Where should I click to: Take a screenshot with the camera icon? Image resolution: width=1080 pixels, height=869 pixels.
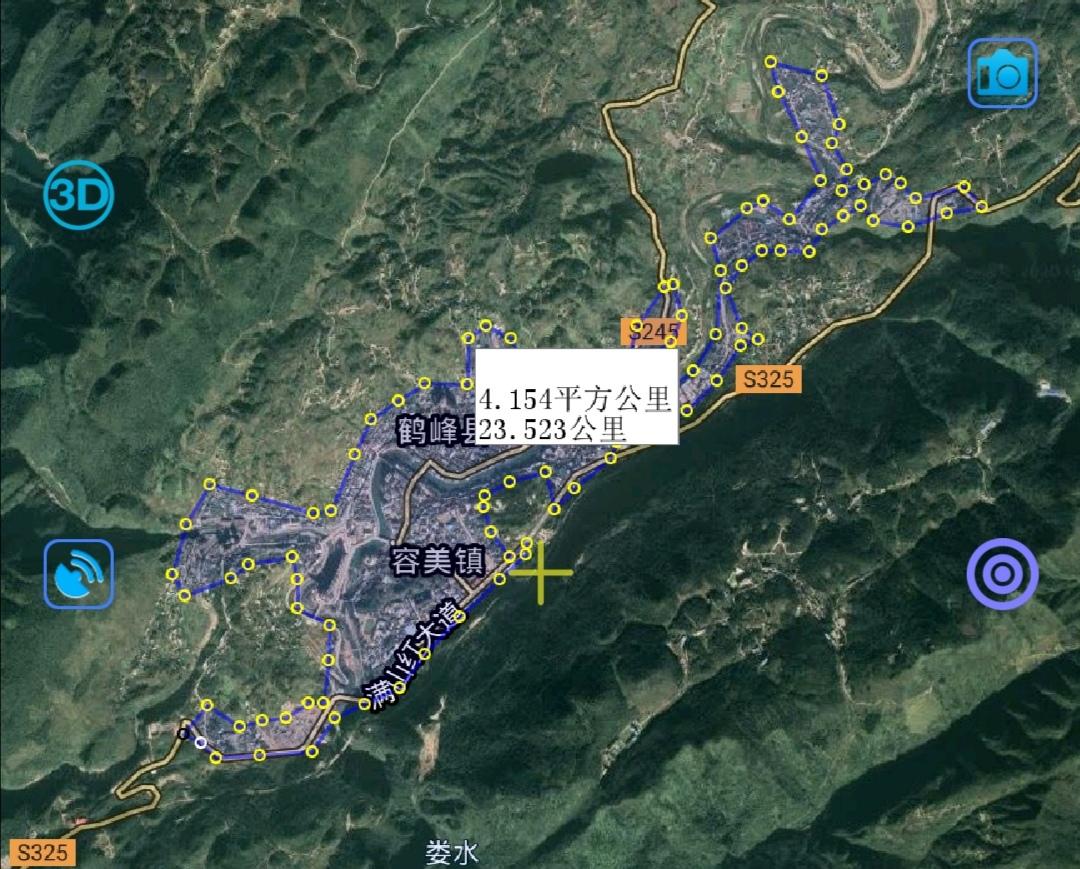point(1002,73)
